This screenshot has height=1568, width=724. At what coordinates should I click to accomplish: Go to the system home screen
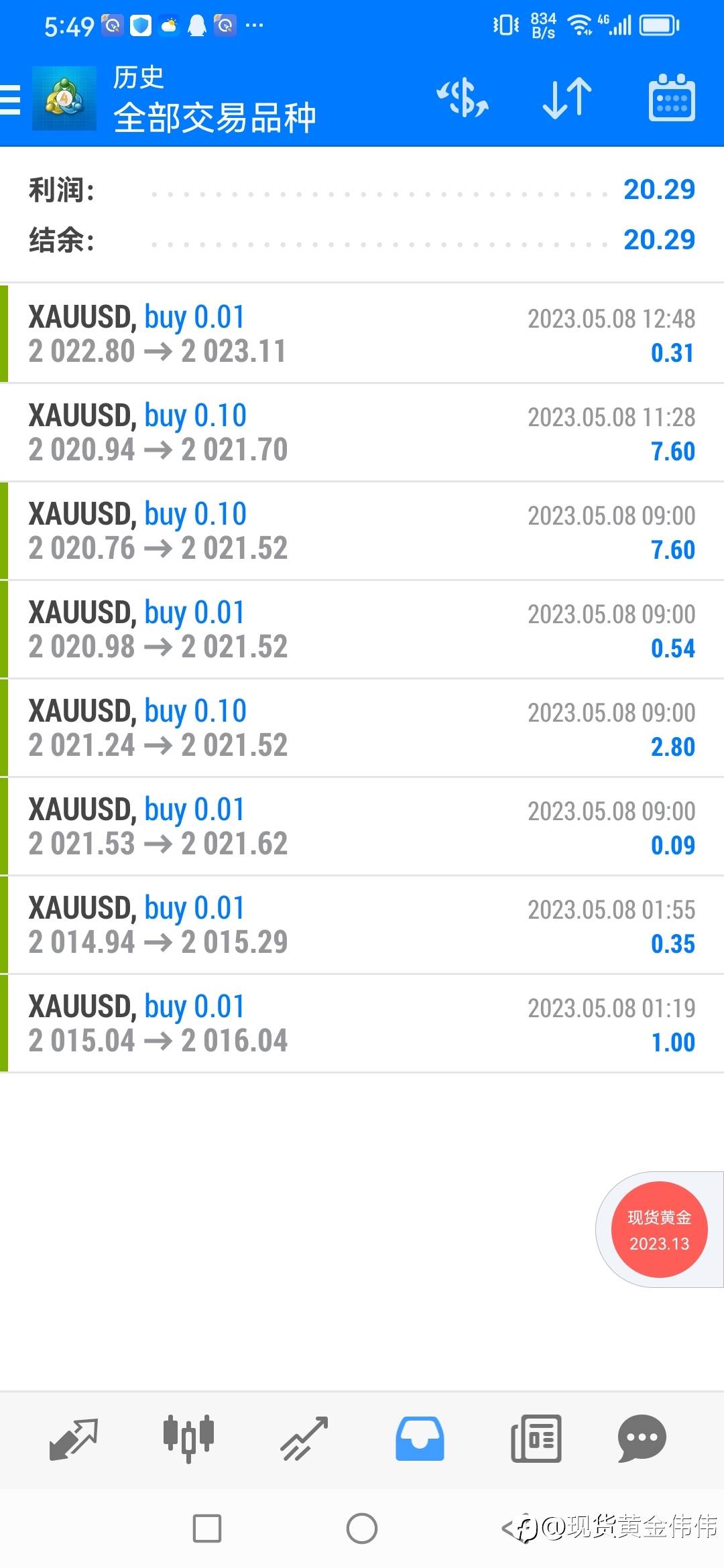(362, 1528)
